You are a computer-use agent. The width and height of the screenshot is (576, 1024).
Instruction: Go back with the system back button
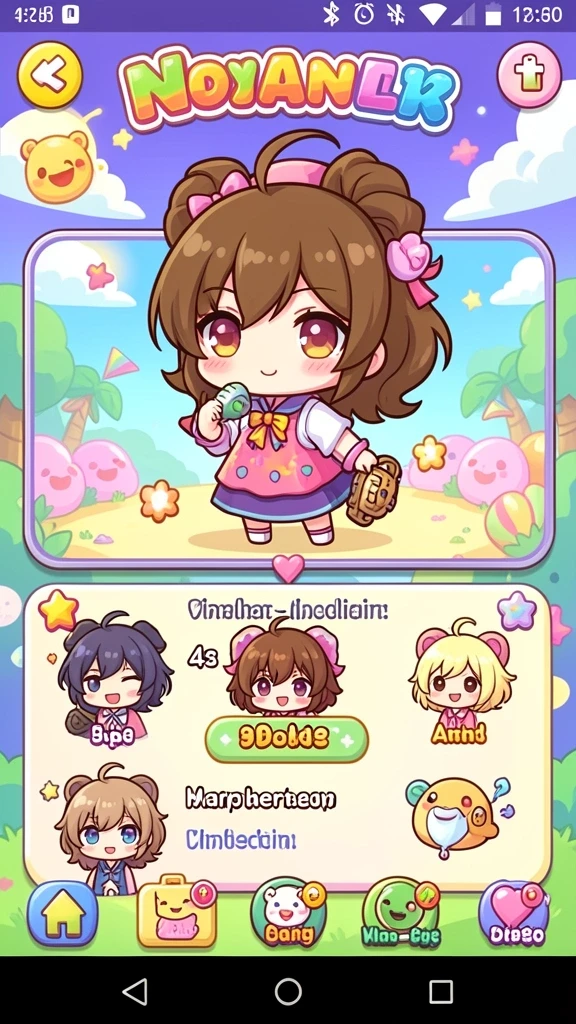pyautogui.click(x=135, y=991)
